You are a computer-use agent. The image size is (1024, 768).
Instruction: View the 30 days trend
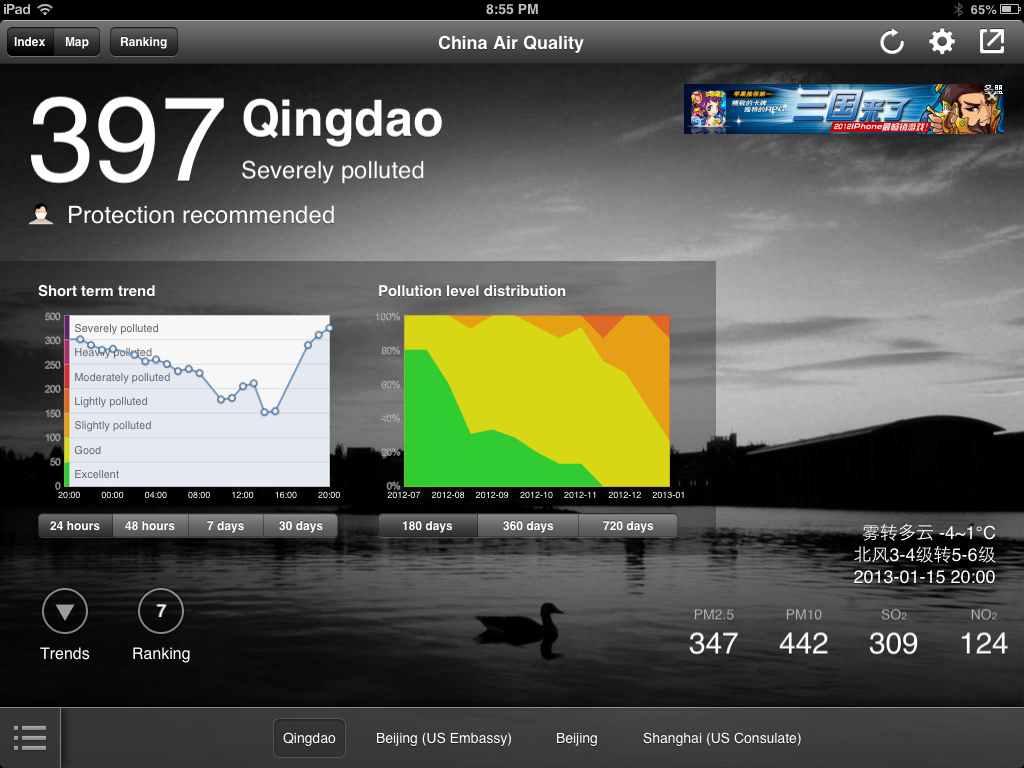300,526
